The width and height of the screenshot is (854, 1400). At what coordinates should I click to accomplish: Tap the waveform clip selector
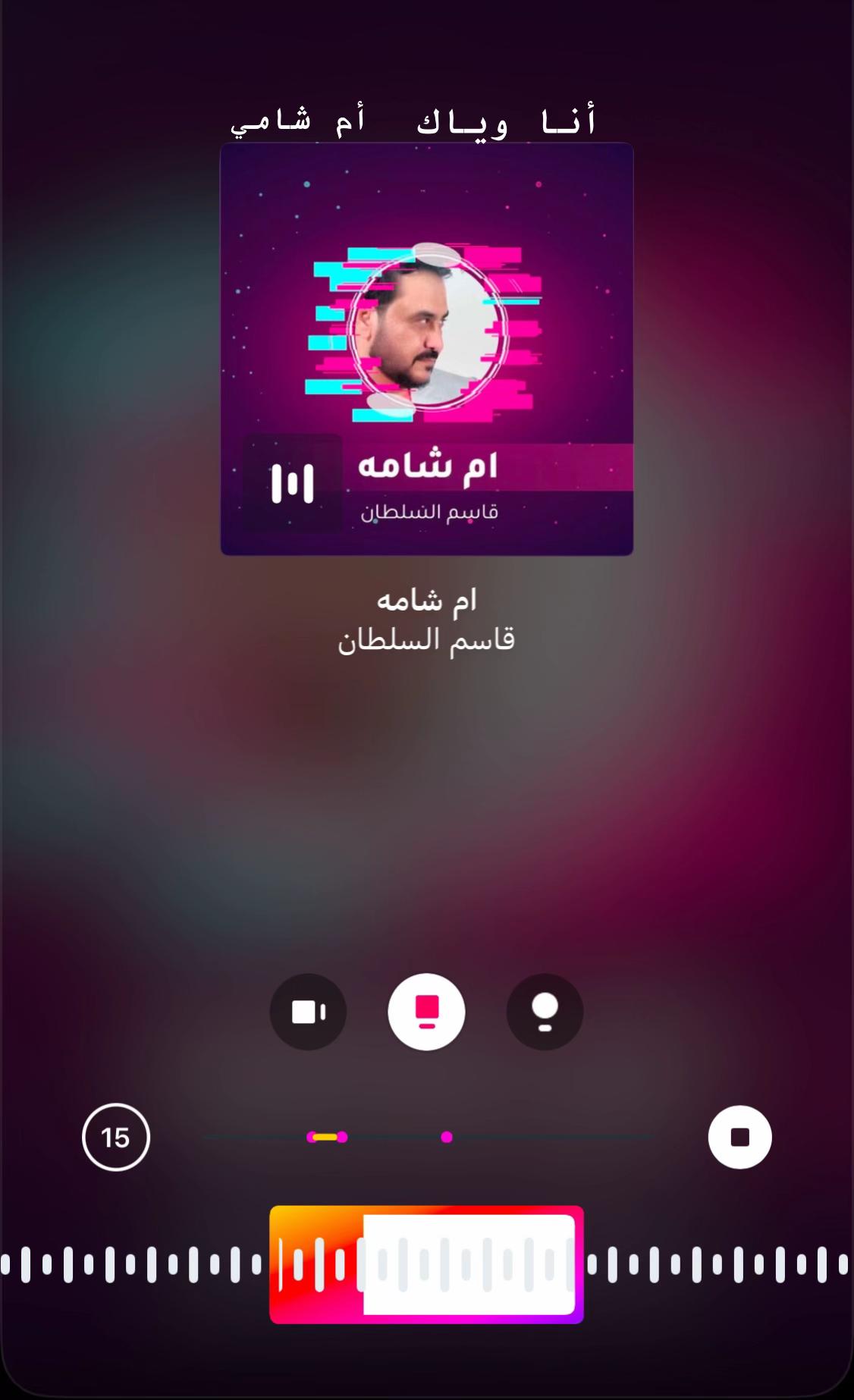pyautogui.click(x=426, y=1264)
